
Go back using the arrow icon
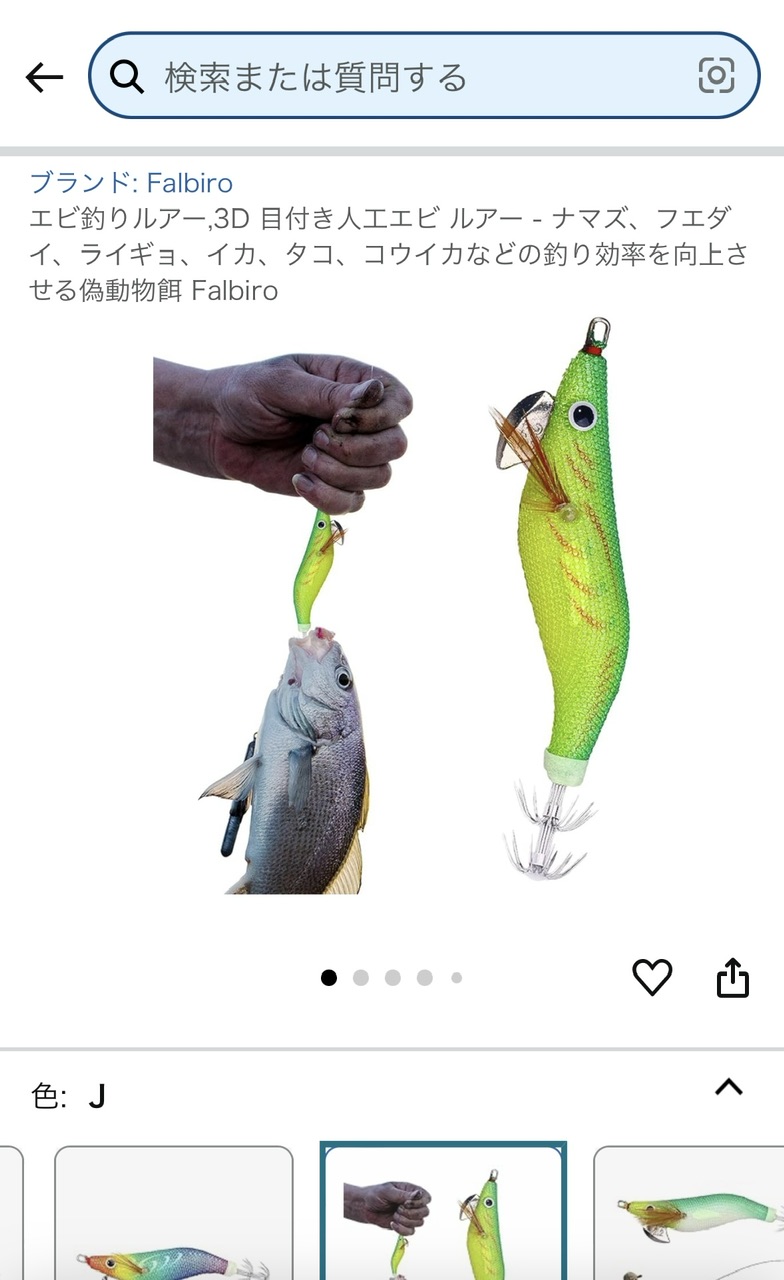tap(44, 77)
